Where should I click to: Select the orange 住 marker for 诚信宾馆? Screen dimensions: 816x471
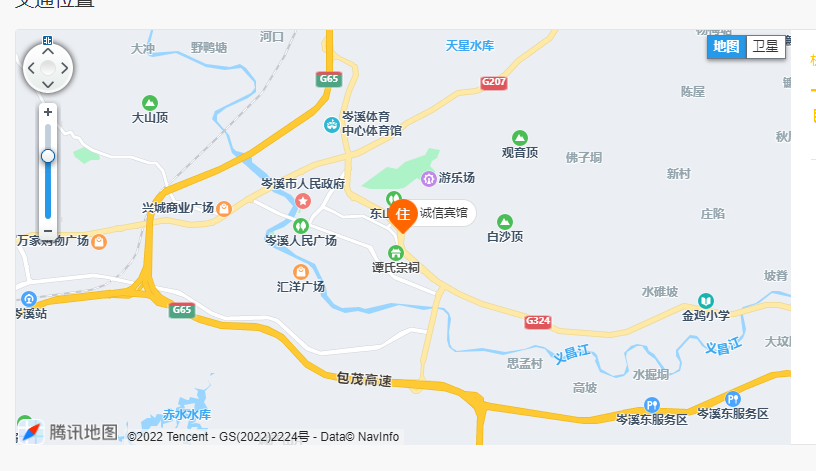click(x=403, y=215)
